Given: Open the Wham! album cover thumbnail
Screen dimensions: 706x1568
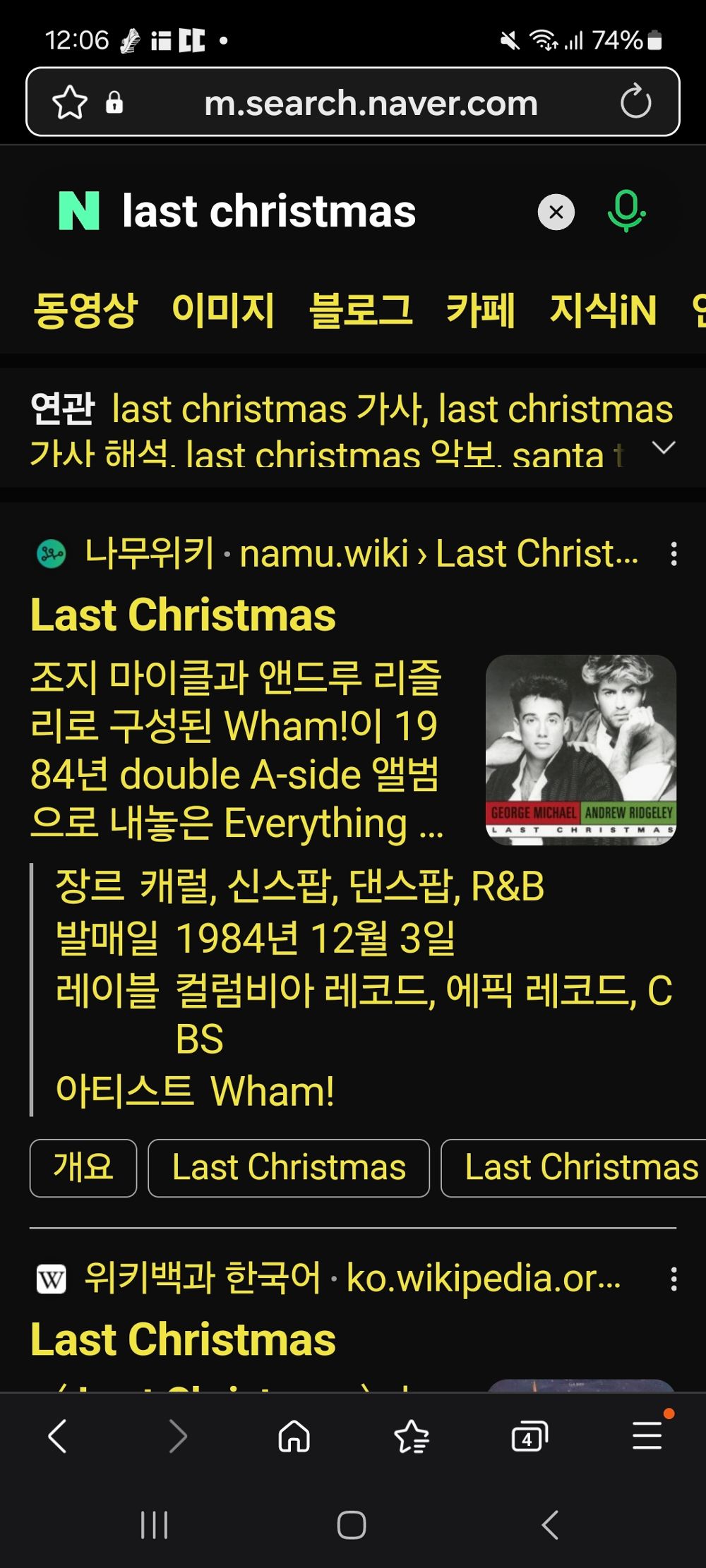Looking at the screenshot, I should (x=580, y=749).
